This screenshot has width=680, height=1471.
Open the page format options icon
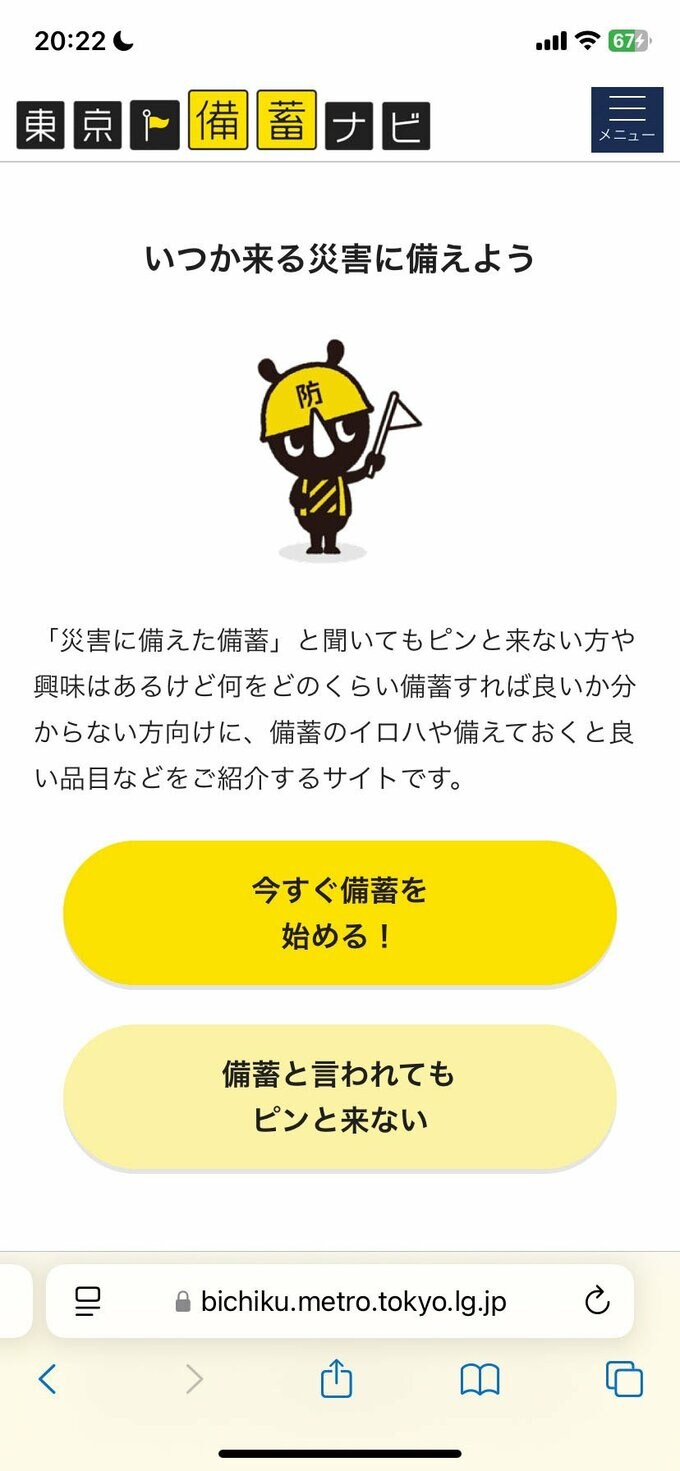click(x=88, y=1301)
